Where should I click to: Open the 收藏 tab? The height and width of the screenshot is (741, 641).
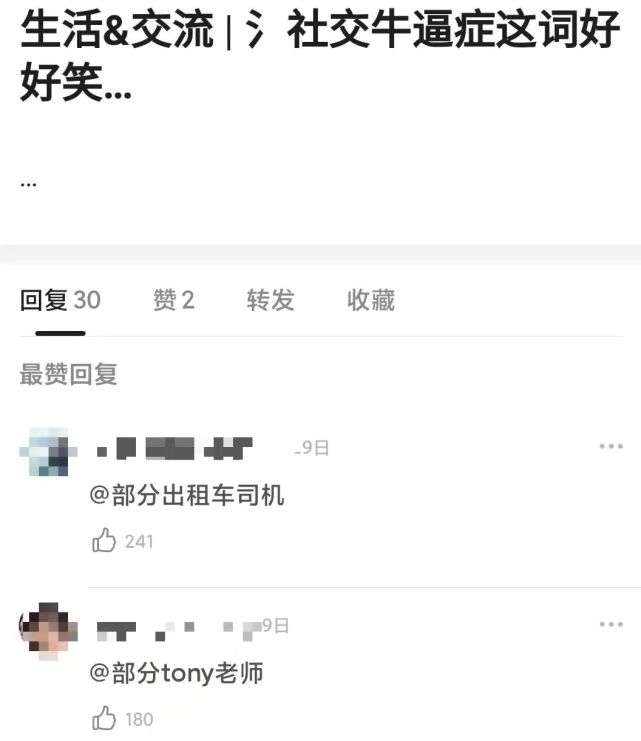[x=370, y=300]
